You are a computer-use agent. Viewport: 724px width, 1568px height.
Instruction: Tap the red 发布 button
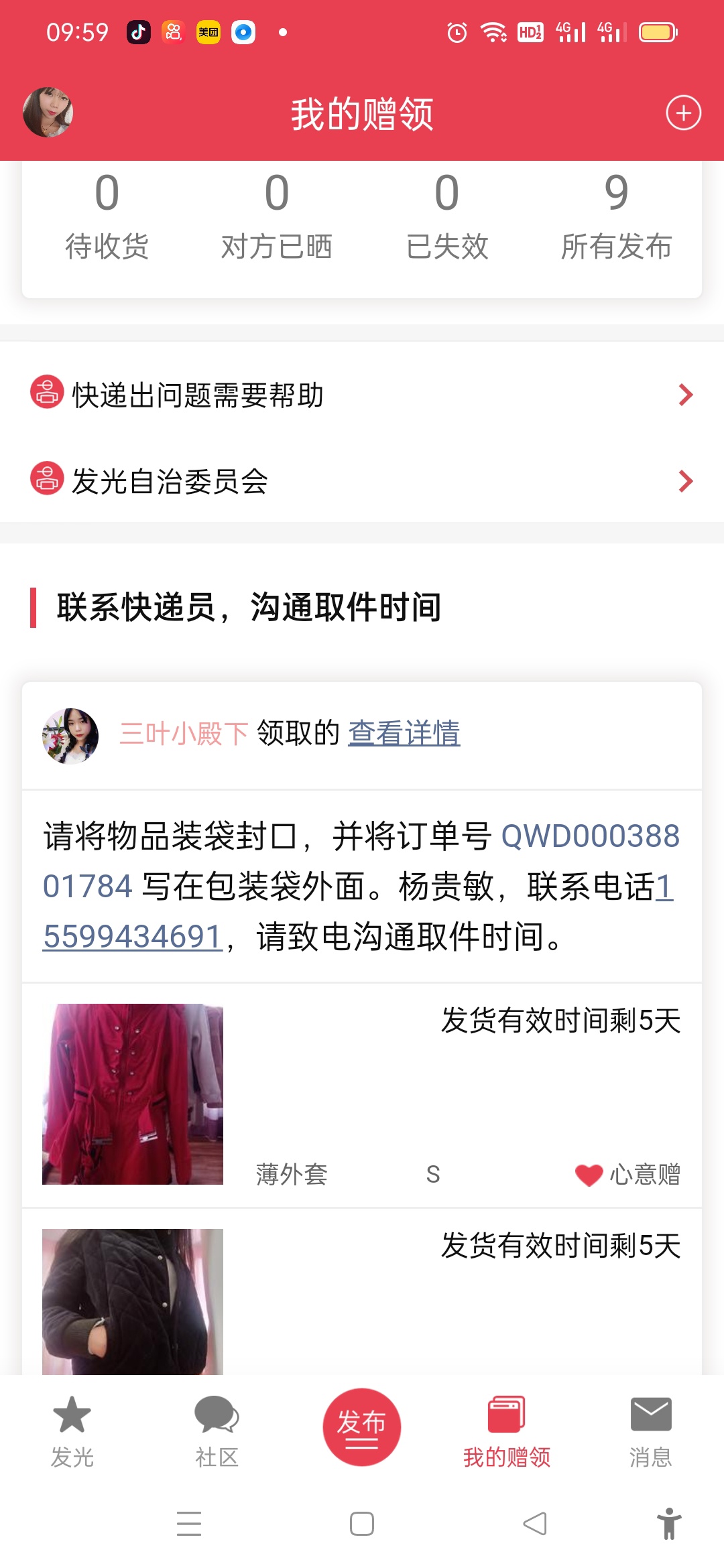(x=362, y=1427)
